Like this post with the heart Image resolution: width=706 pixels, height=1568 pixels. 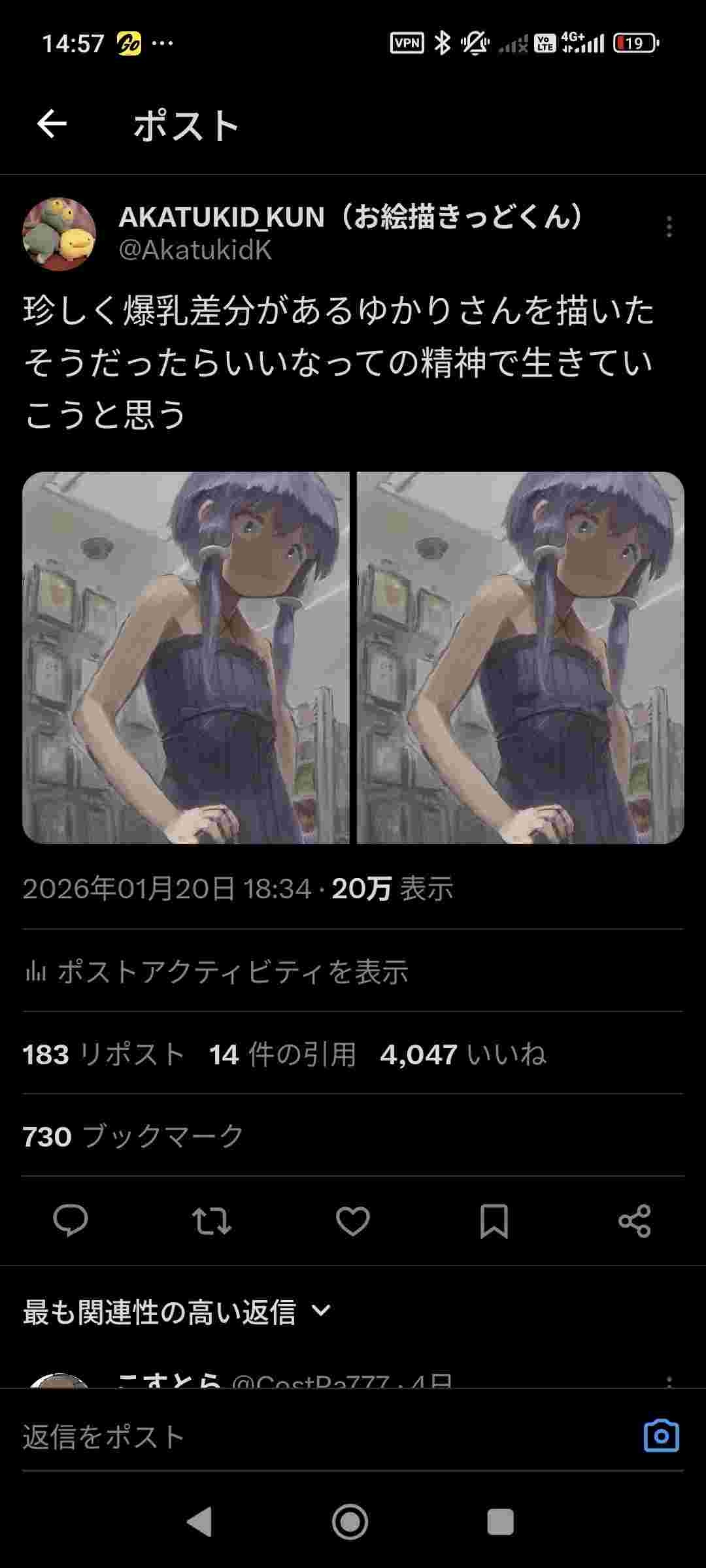pos(353,1220)
